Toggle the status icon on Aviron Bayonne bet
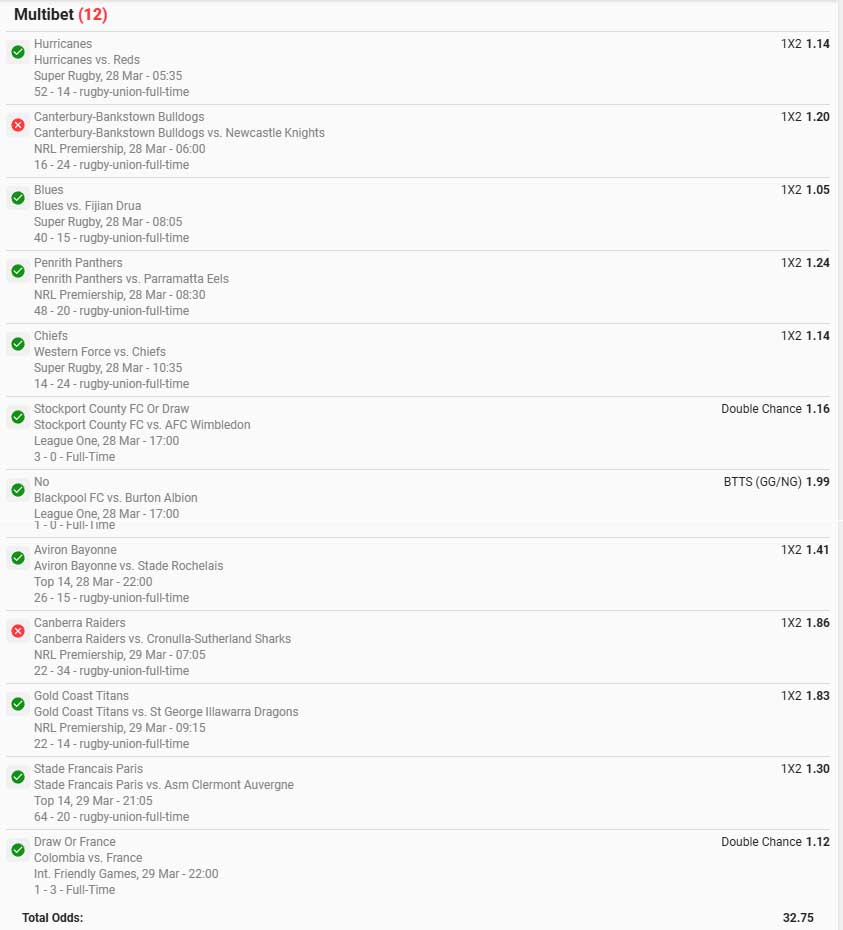This screenshot has width=843, height=930. (17, 558)
